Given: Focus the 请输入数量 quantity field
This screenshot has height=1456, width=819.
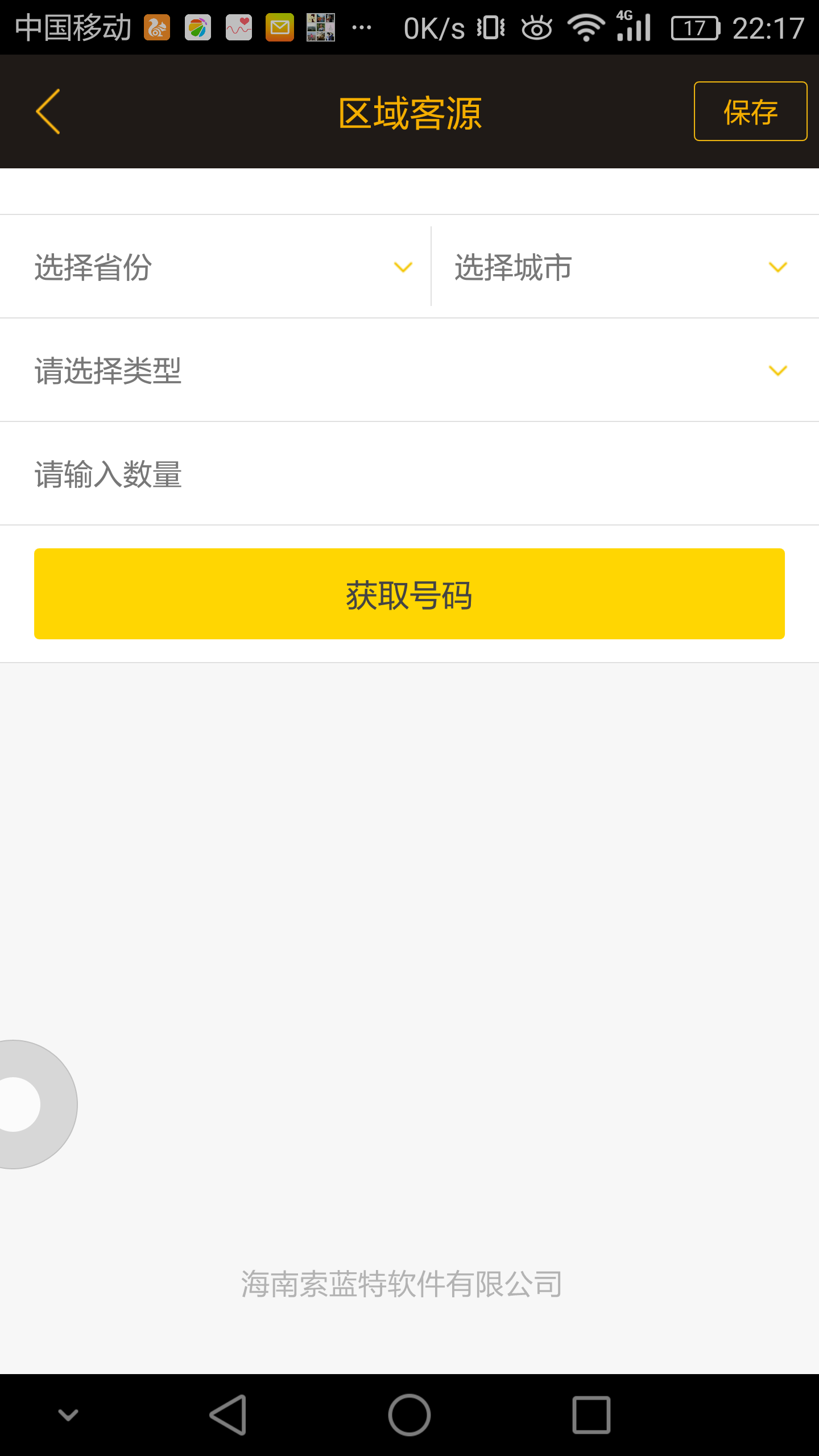Looking at the screenshot, I should tap(409, 474).
